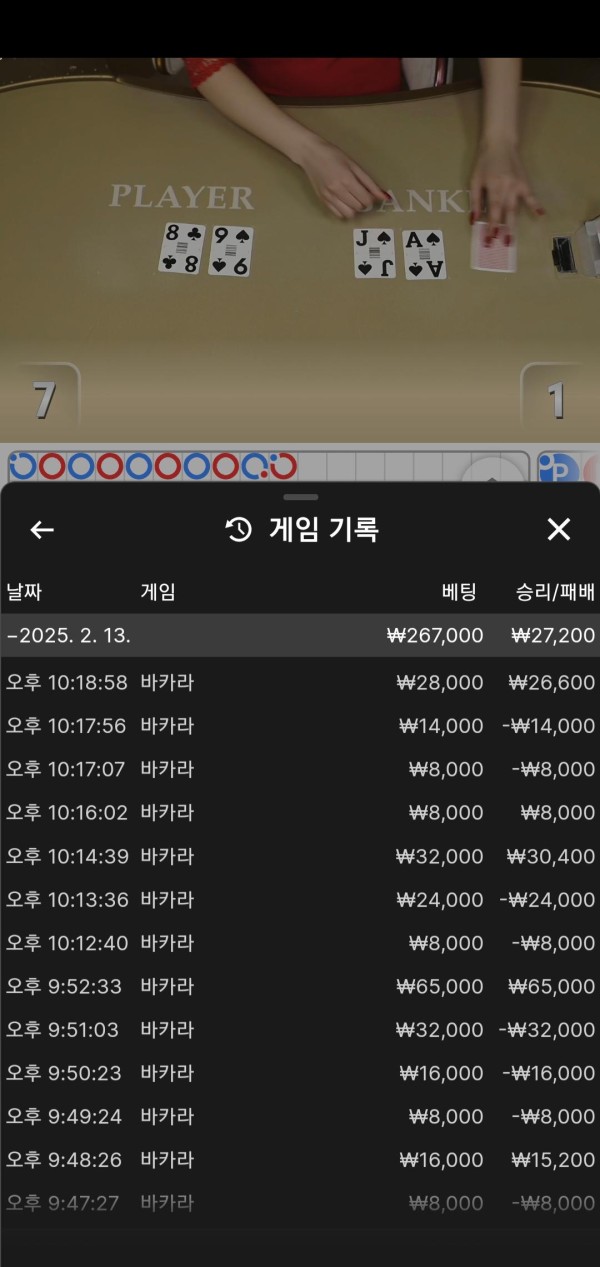
Task: View the 10:13:36 baccarat record
Action: [x=300, y=900]
